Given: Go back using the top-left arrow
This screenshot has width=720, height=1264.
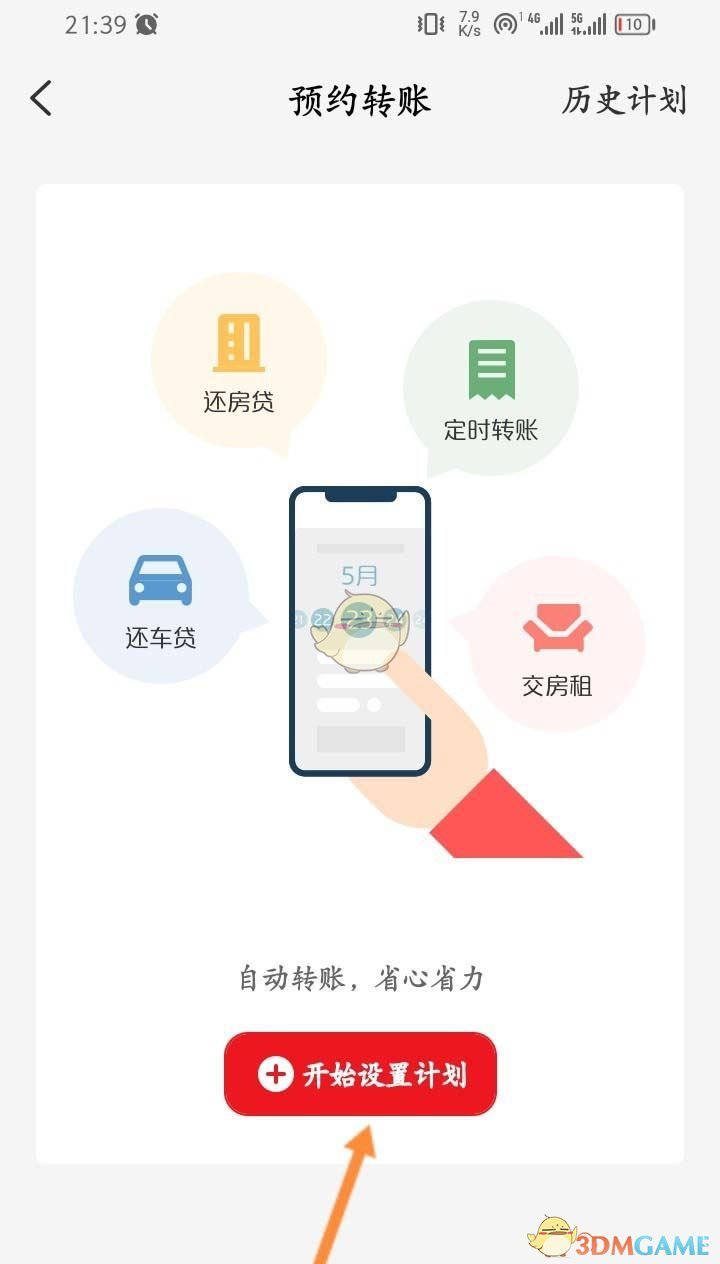Looking at the screenshot, I should click(x=41, y=99).
